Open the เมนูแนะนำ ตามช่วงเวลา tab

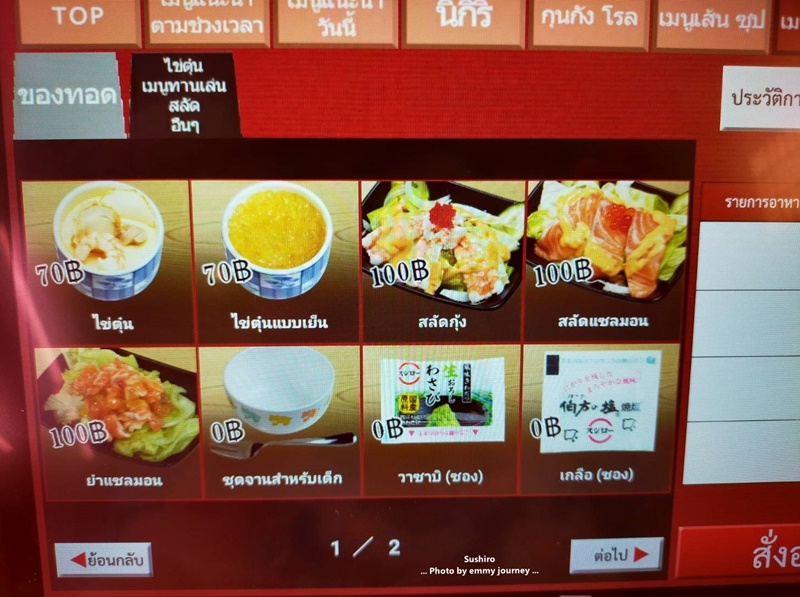(x=206, y=20)
